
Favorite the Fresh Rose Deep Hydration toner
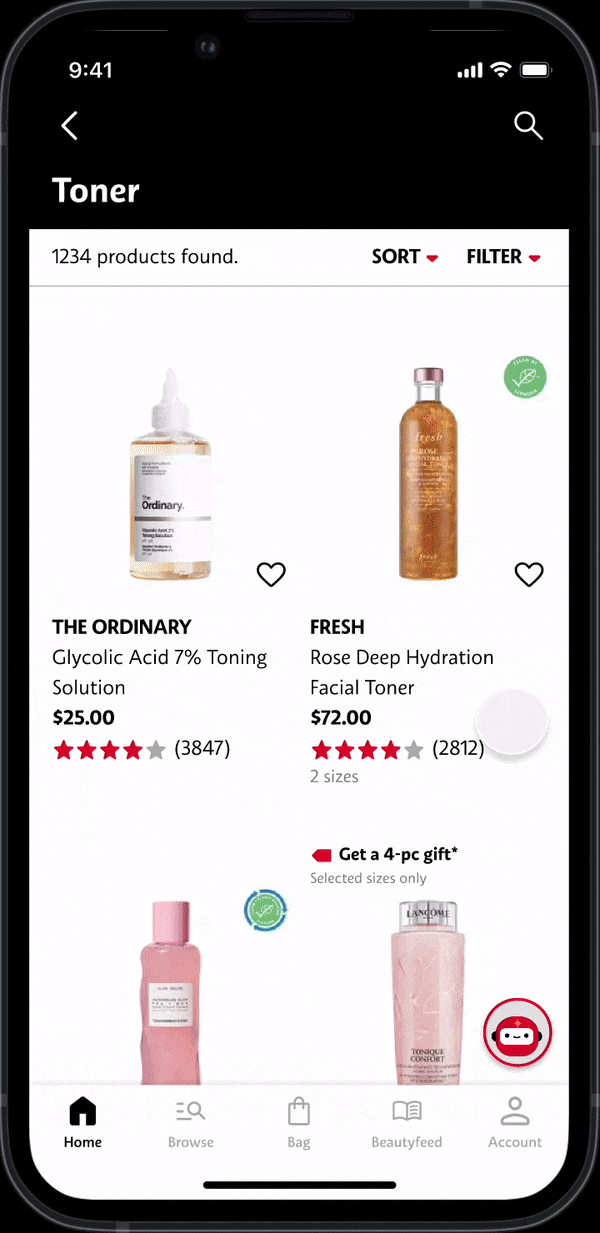click(528, 574)
